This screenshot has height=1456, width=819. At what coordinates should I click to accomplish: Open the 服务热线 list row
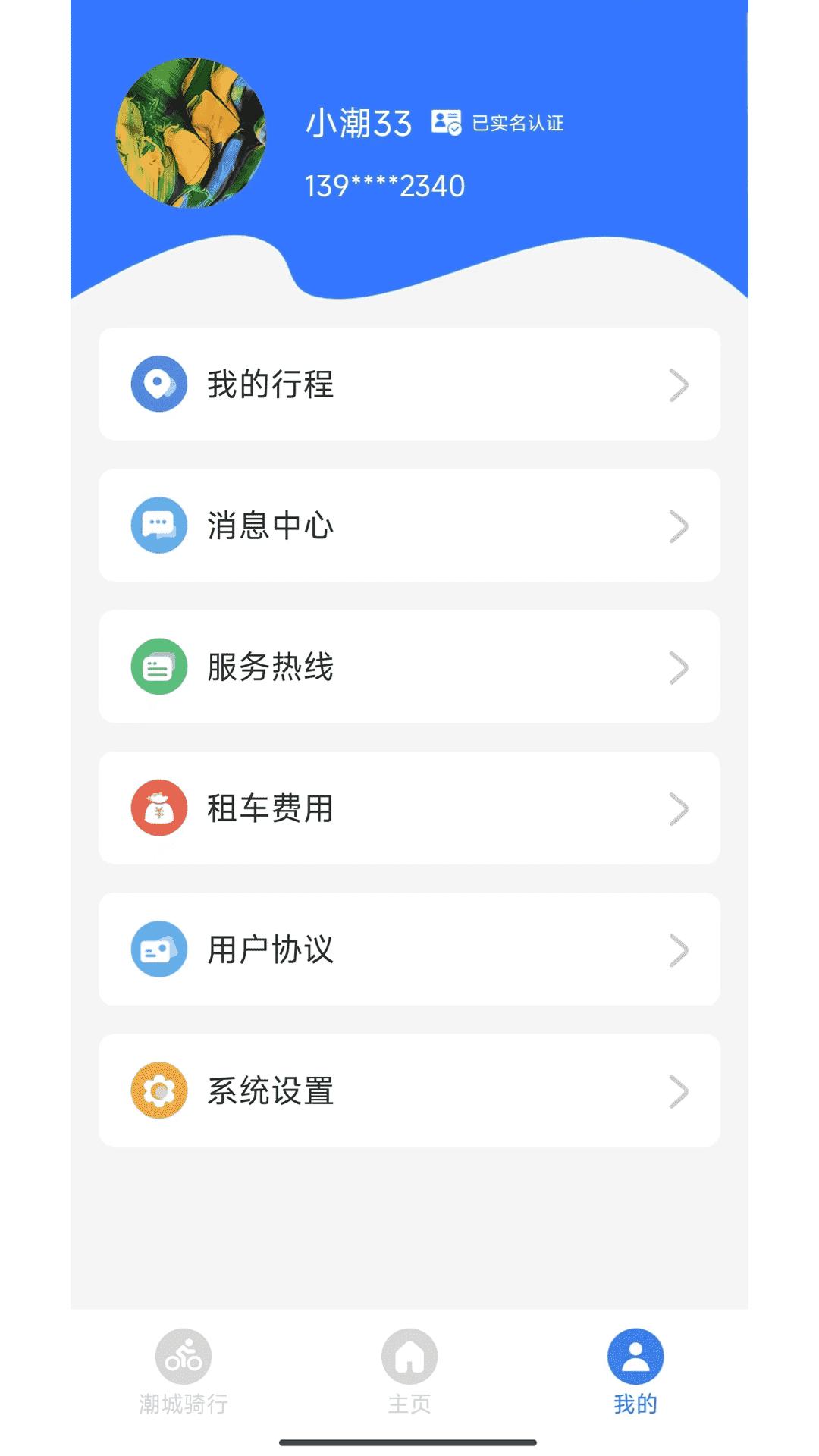tap(409, 666)
